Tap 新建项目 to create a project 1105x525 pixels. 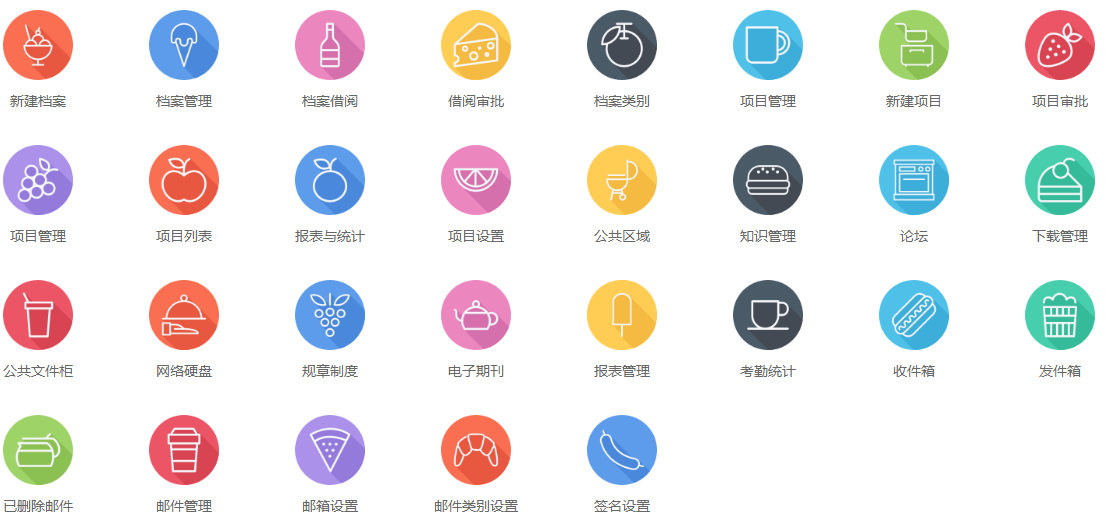(914, 45)
